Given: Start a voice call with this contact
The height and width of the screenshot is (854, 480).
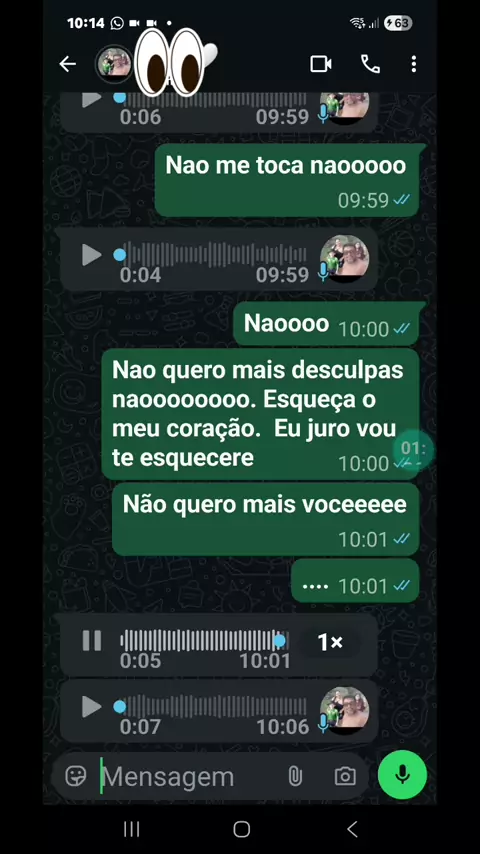Looking at the screenshot, I should pyautogui.click(x=370, y=64).
